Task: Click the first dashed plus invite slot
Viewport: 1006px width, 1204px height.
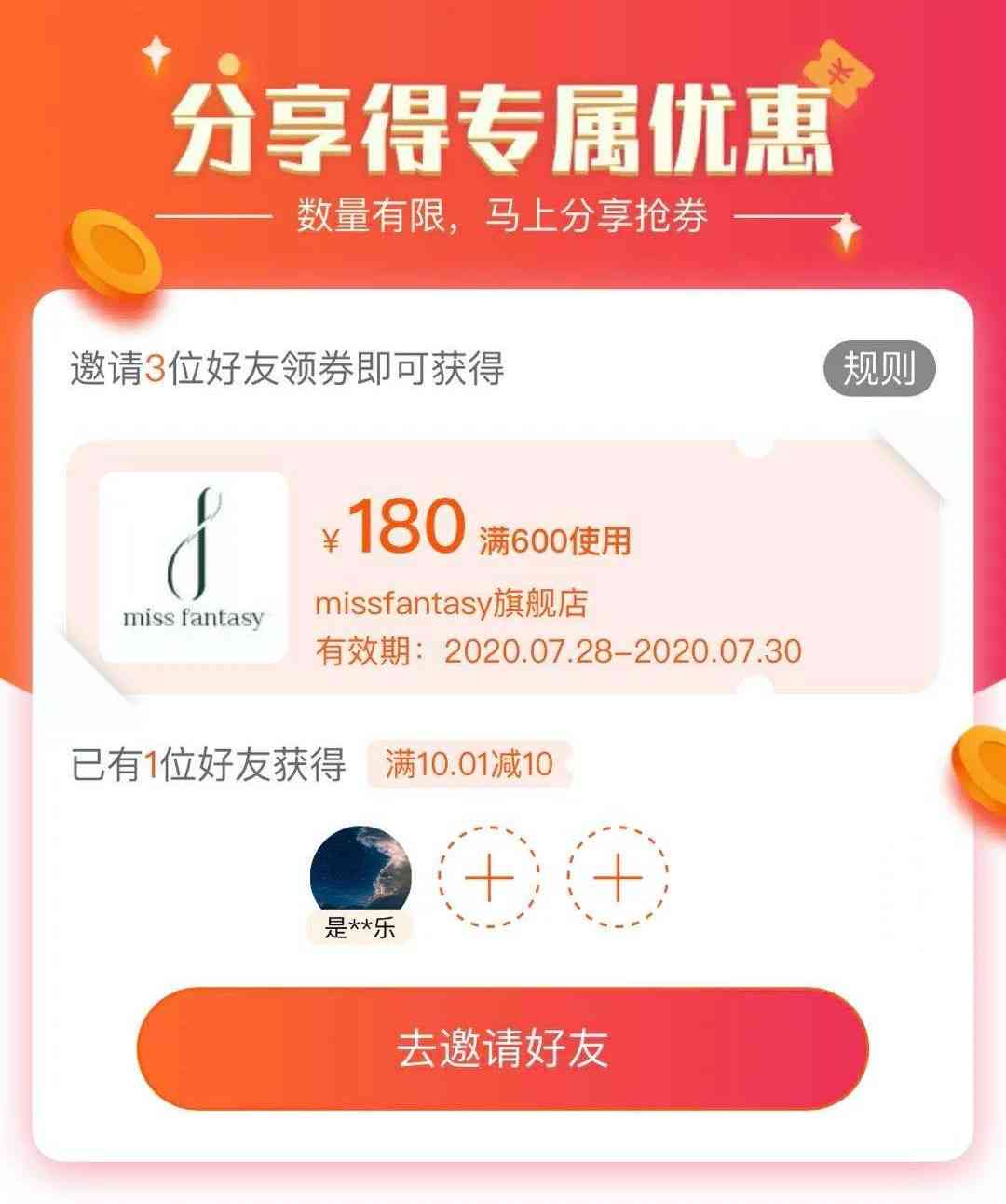Action: (x=489, y=877)
